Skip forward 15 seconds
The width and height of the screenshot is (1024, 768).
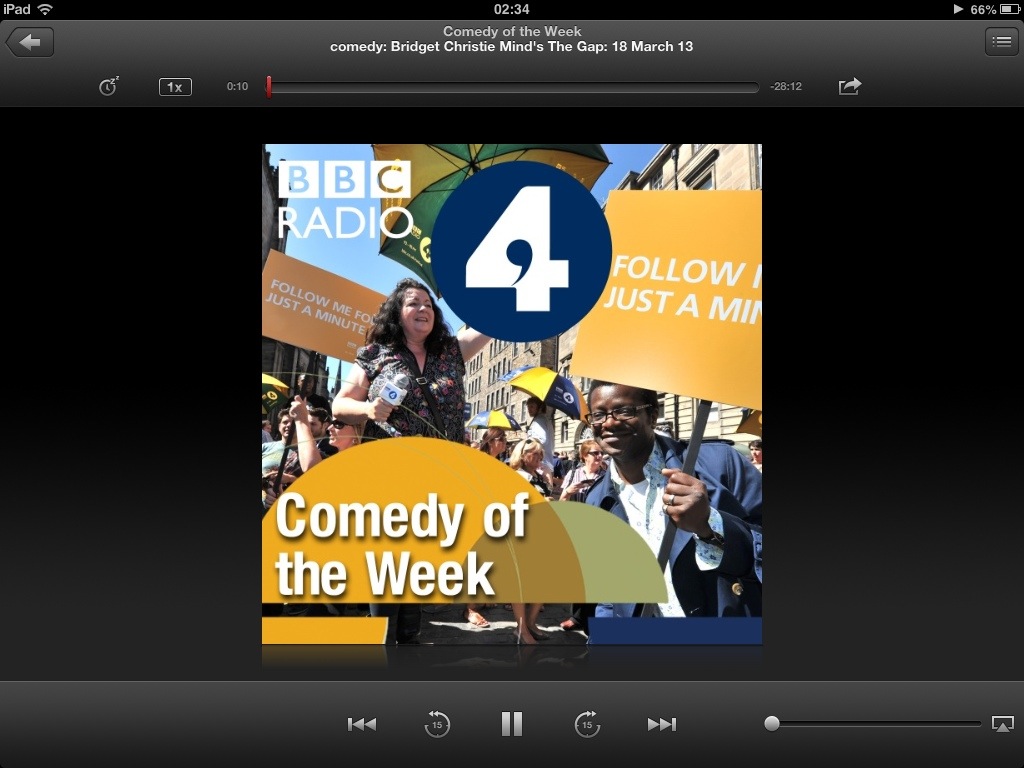tap(587, 724)
